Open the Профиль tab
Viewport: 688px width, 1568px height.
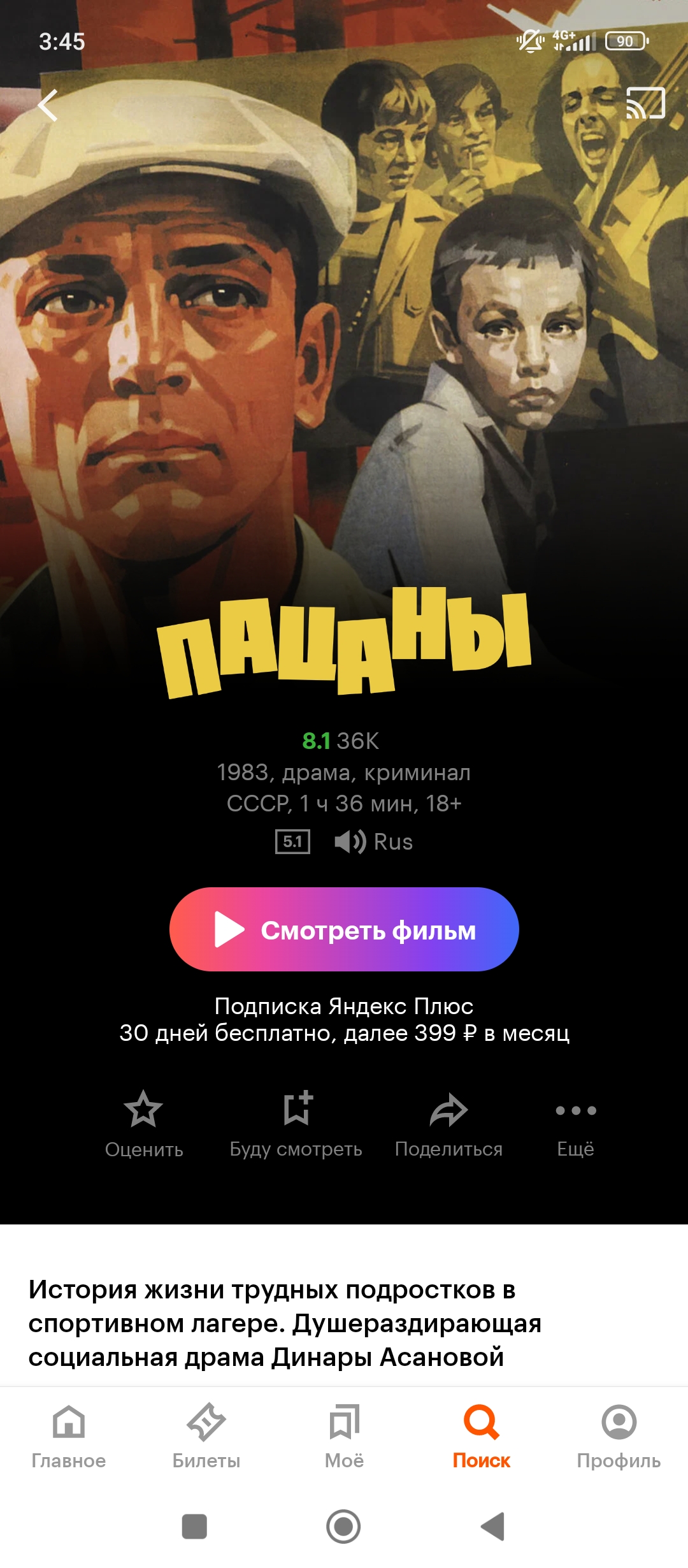(619, 1437)
